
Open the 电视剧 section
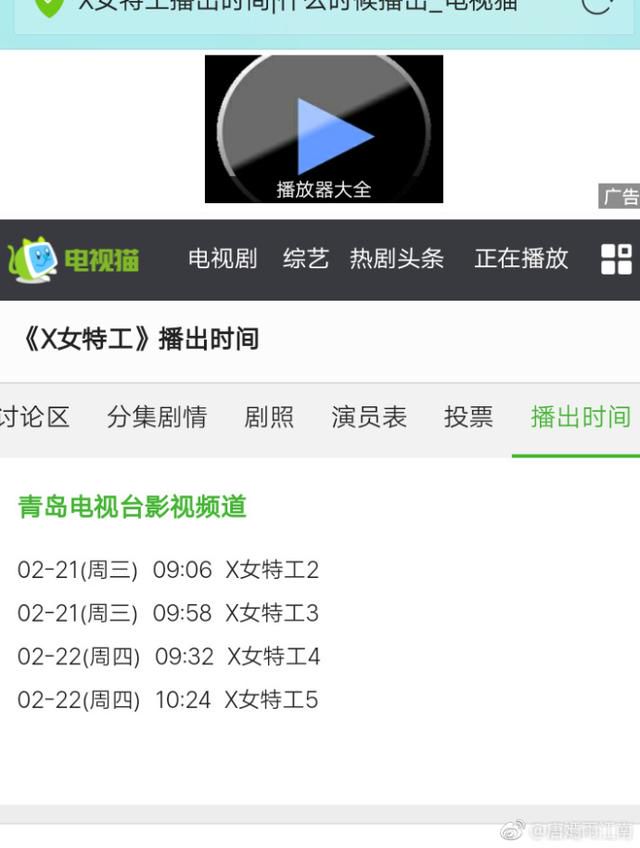tap(222, 259)
